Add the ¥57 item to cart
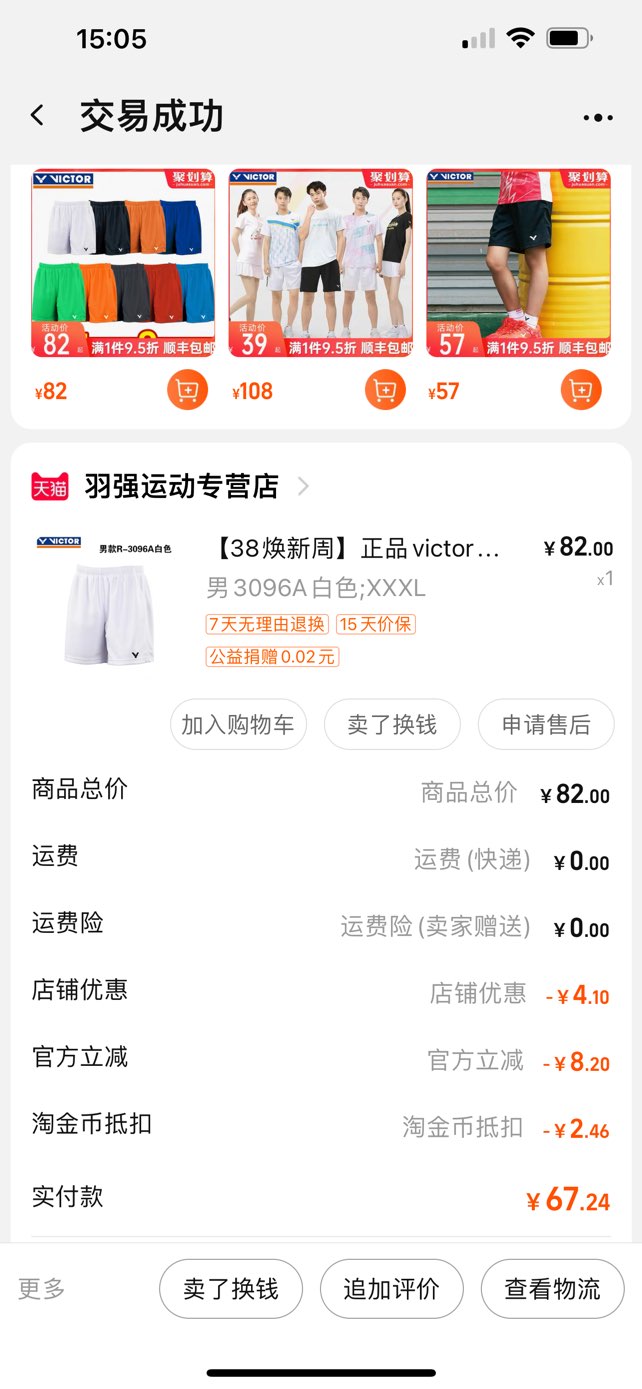This screenshot has height=1389, width=642. tap(582, 390)
